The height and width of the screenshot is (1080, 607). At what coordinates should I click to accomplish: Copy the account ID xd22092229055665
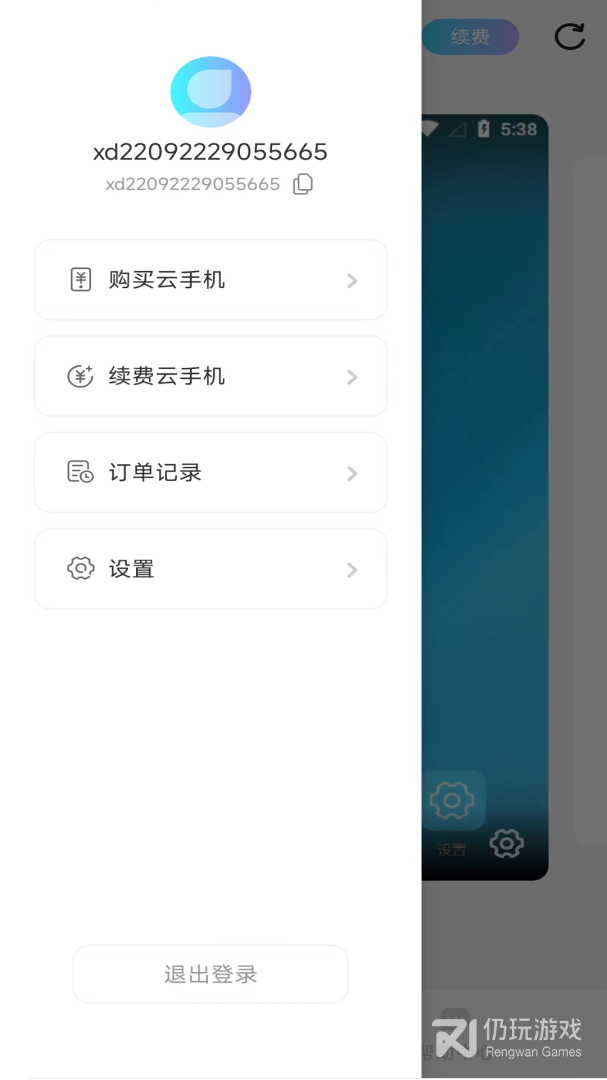(x=303, y=184)
